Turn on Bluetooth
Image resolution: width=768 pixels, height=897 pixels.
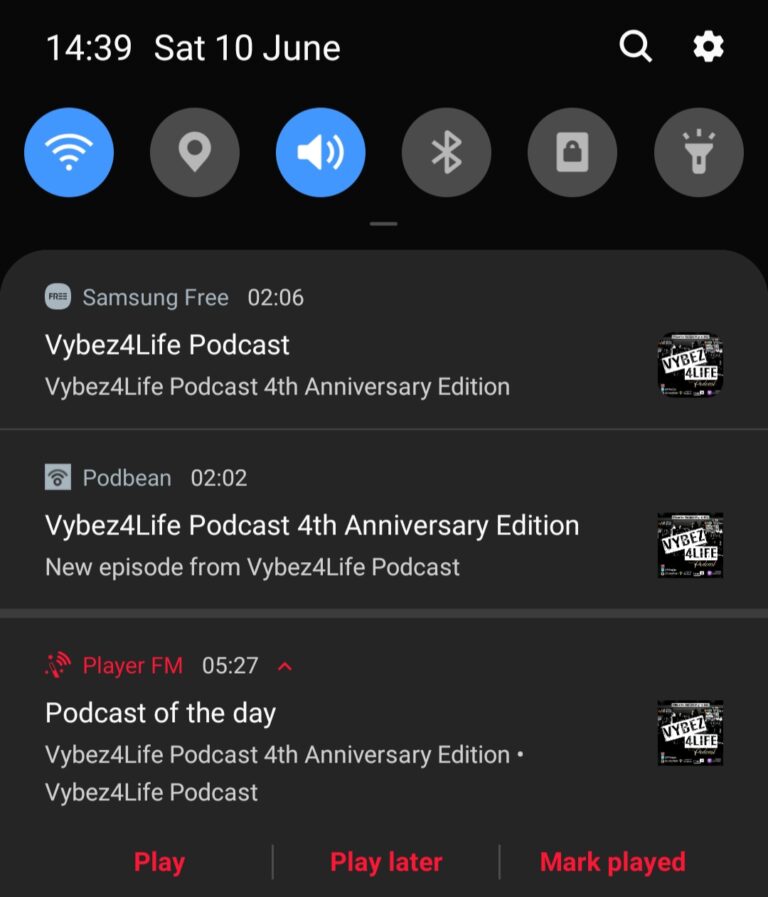pyautogui.click(x=446, y=153)
